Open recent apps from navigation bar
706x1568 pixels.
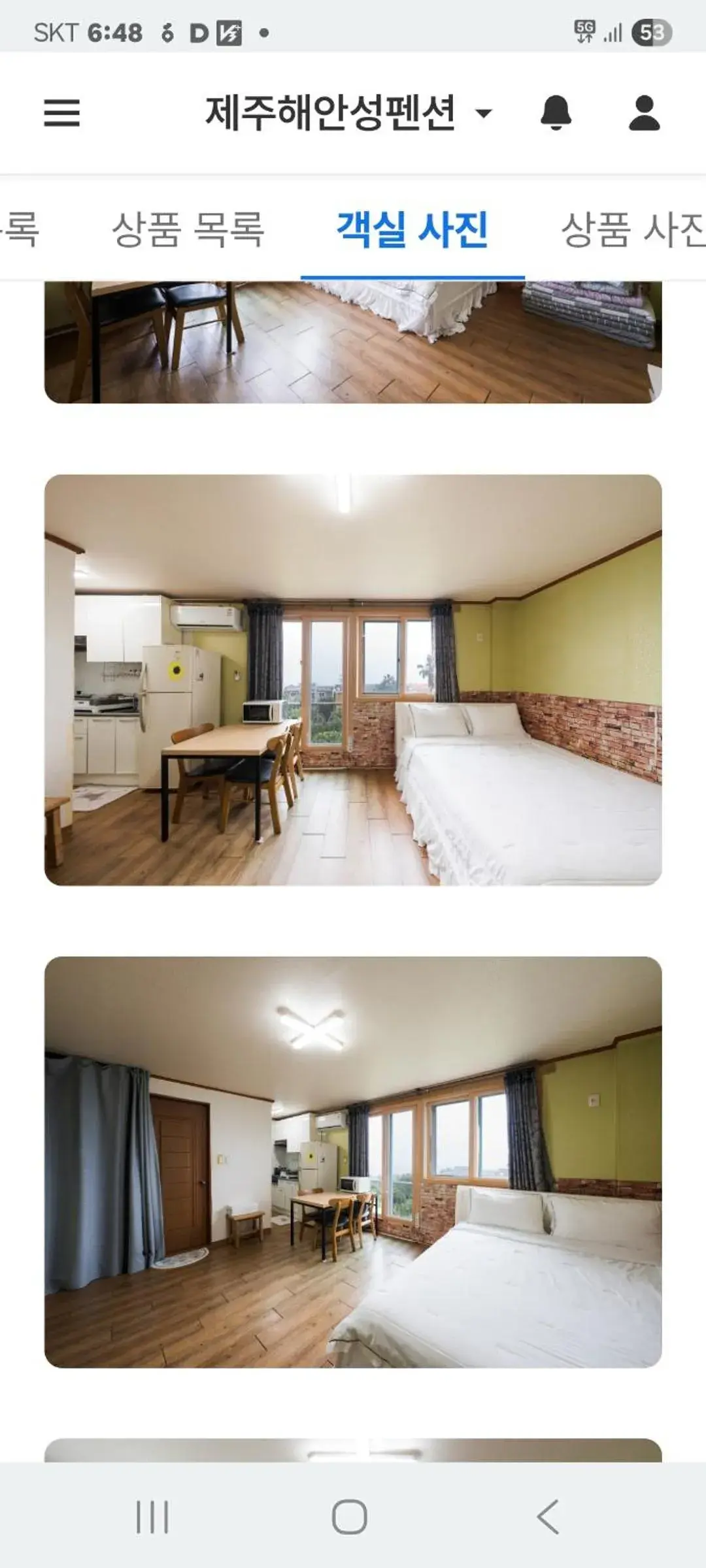pyautogui.click(x=152, y=1516)
